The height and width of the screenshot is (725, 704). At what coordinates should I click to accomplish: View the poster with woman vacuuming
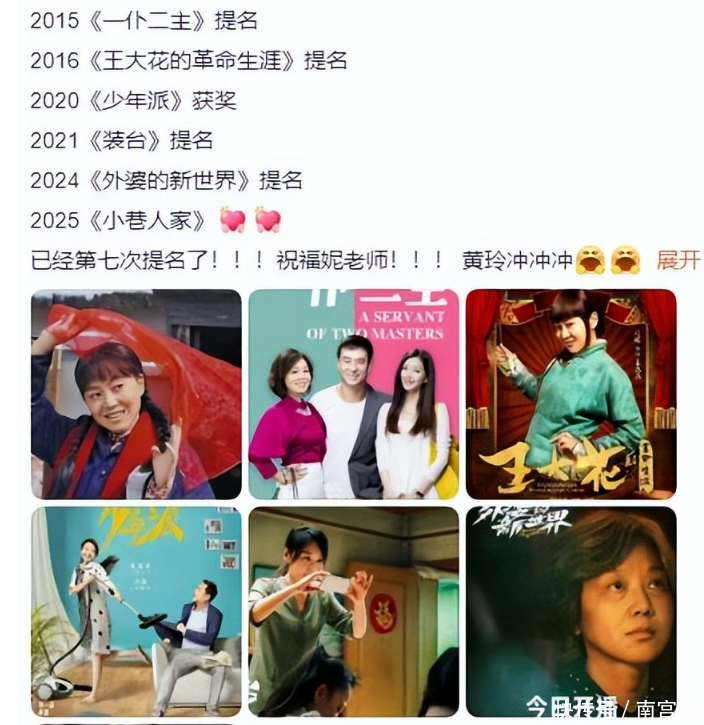(x=136, y=611)
